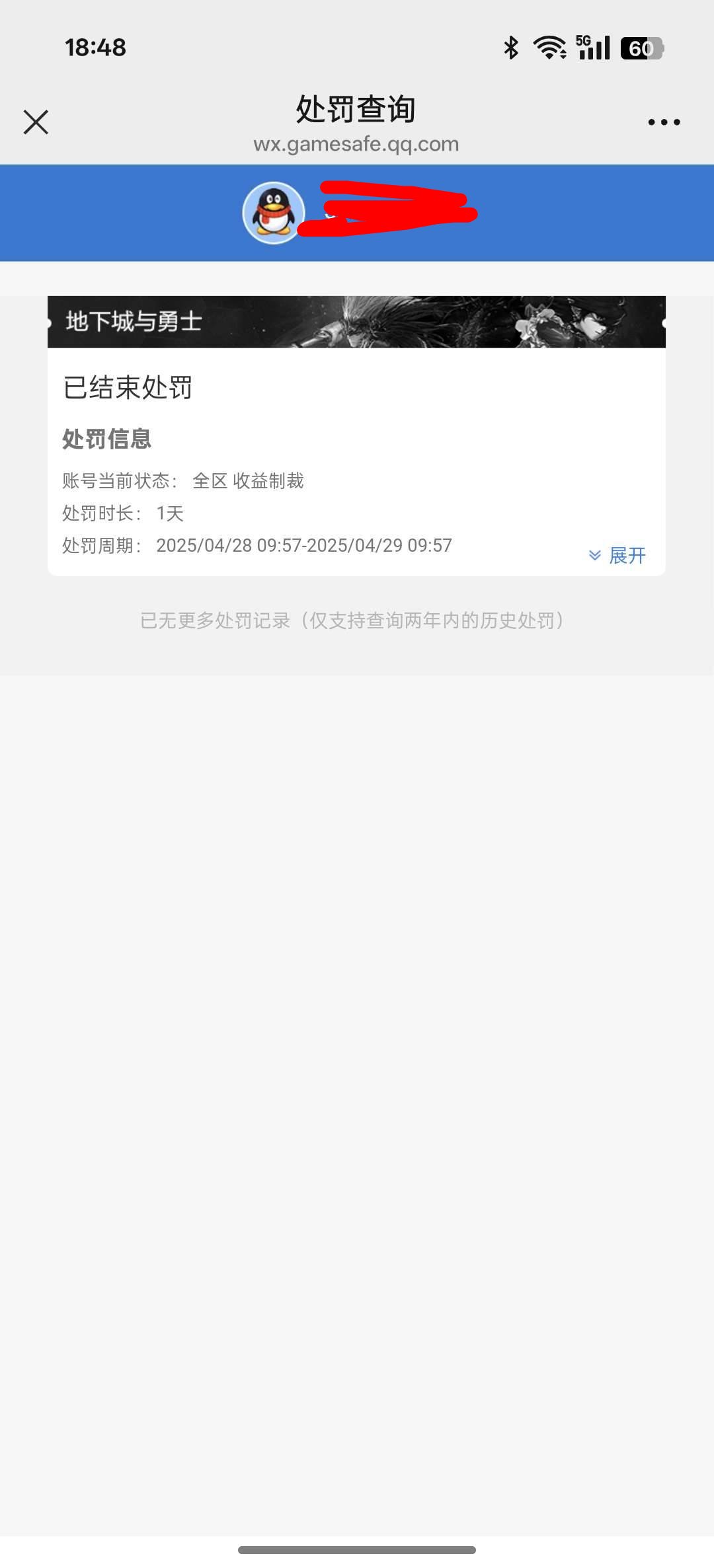Tap the QQ penguin avatar icon
The height and width of the screenshot is (1568, 714).
pyautogui.click(x=273, y=213)
